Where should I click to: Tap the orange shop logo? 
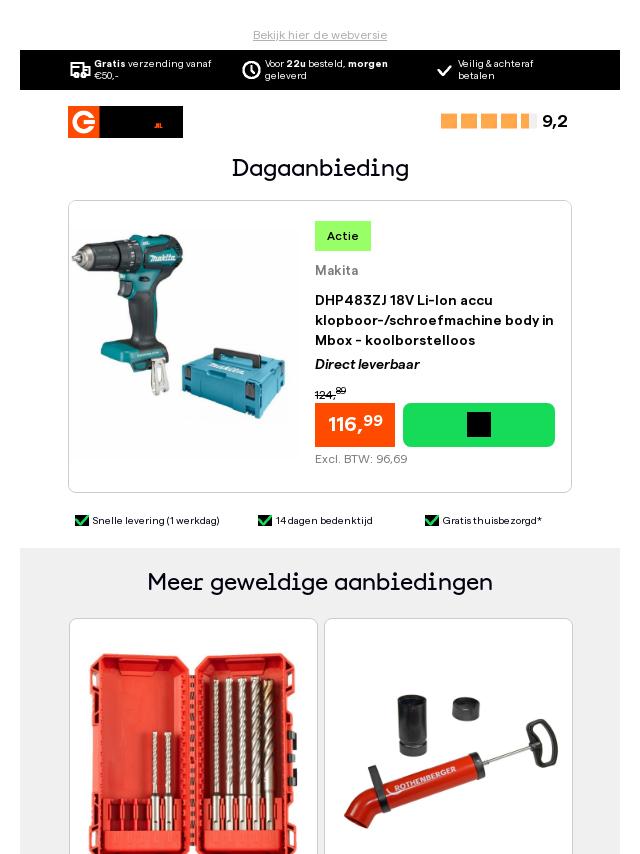point(125,122)
